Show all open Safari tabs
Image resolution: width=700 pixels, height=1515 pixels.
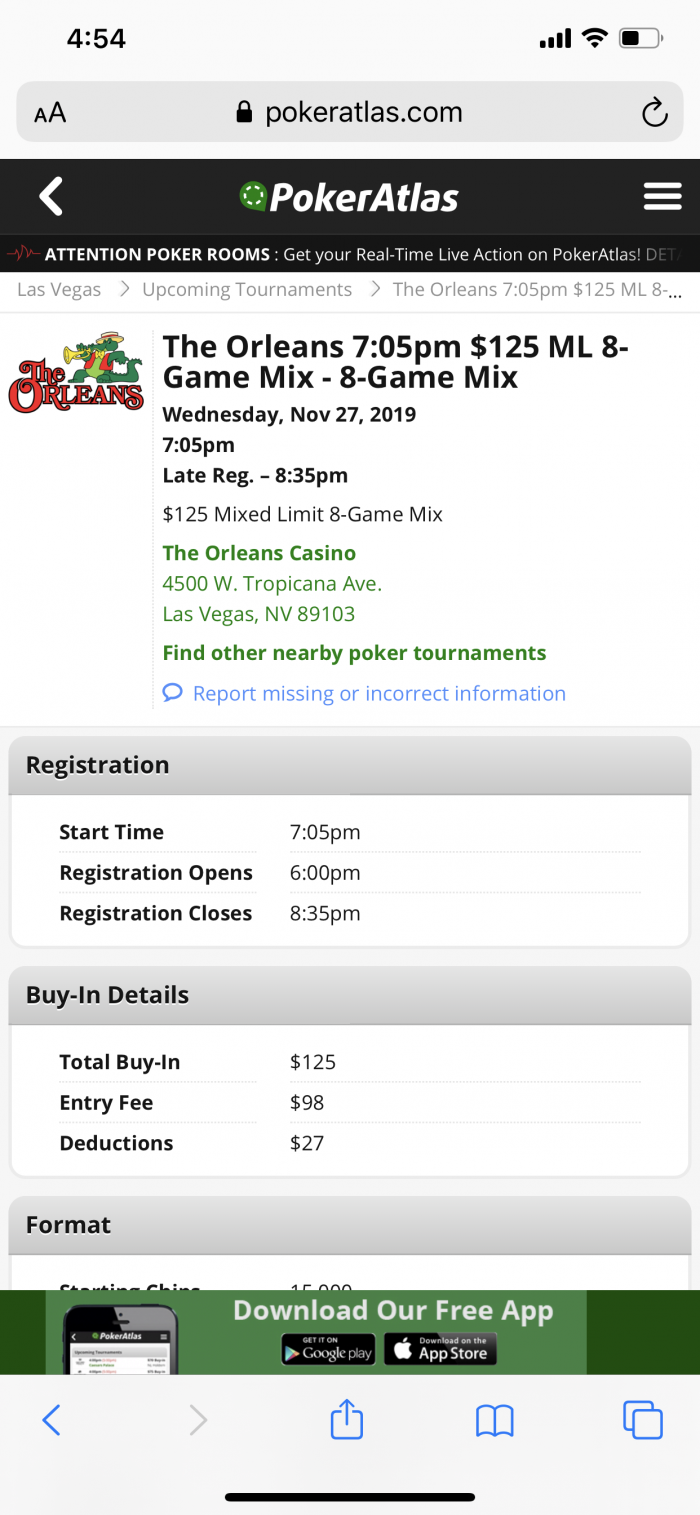(x=642, y=1420)
